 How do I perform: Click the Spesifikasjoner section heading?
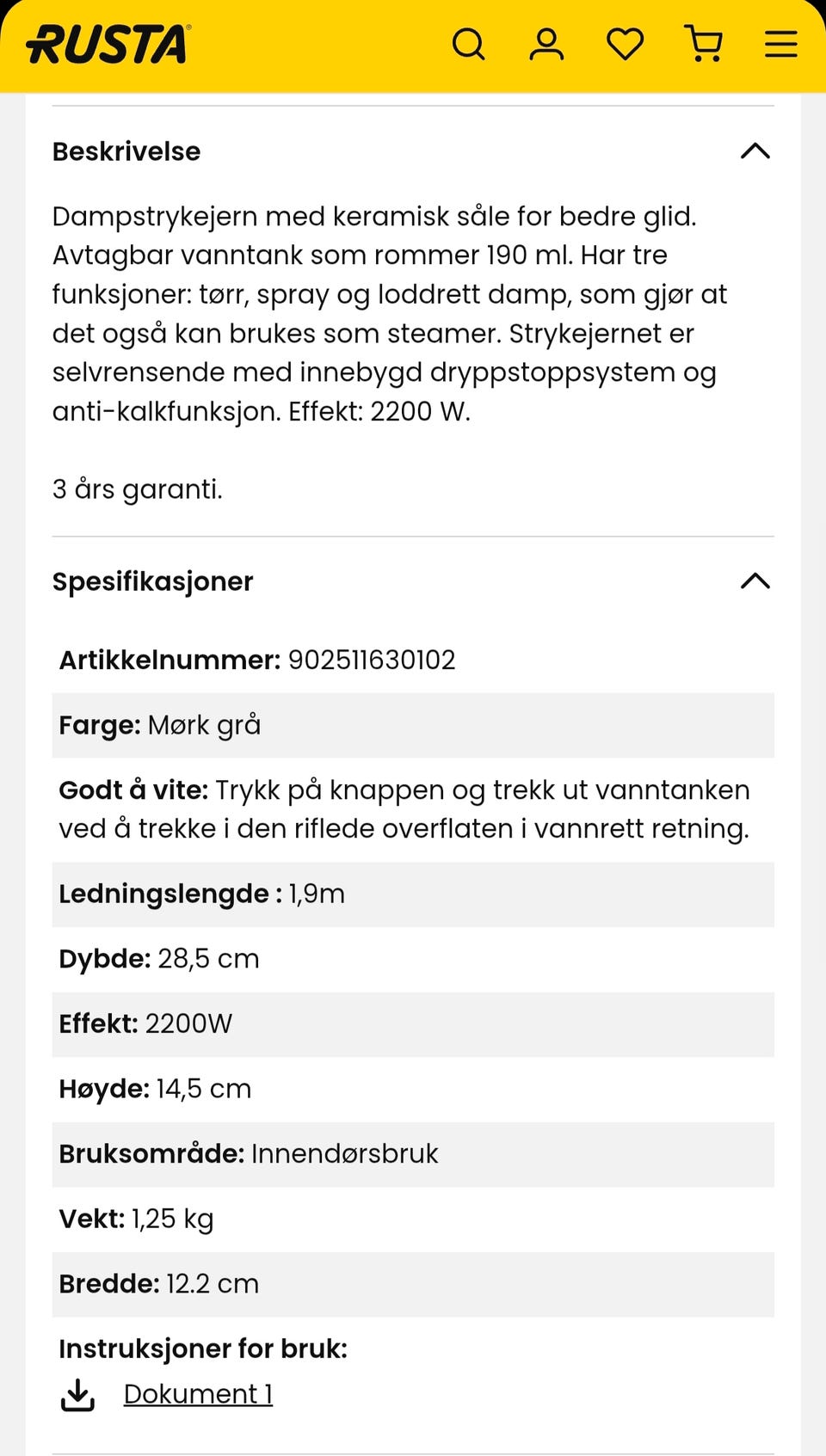[x=153, y=582]
